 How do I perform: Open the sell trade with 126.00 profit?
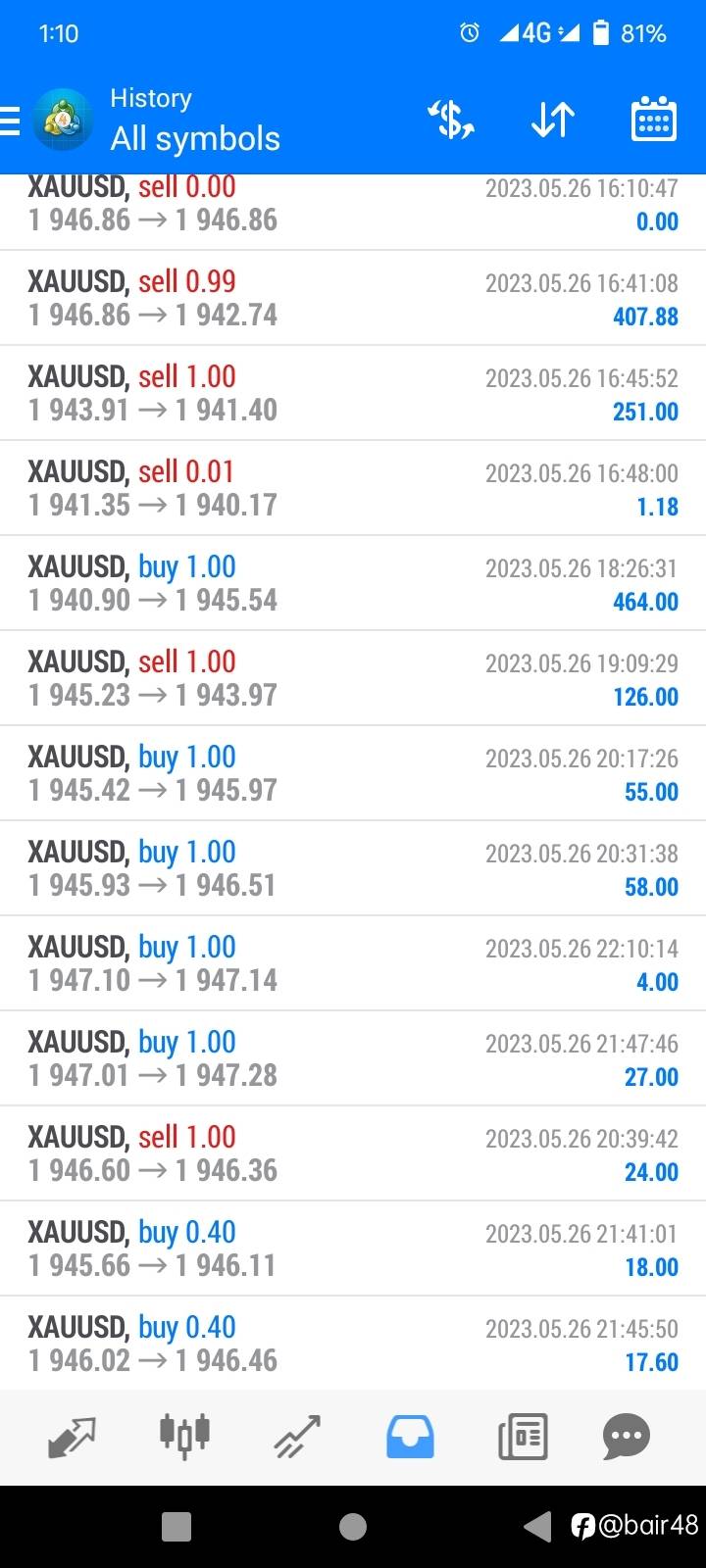[353, 678]
